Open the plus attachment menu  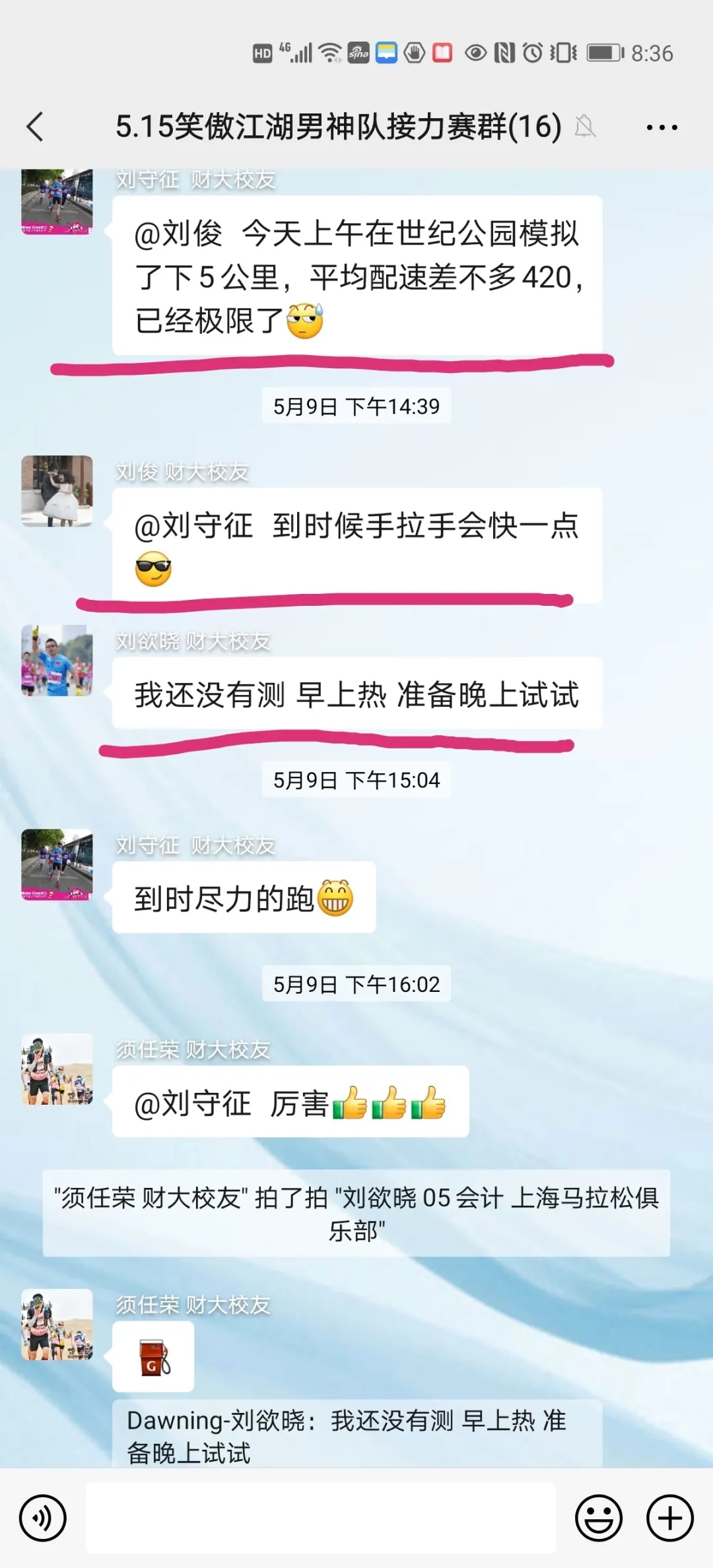669,1518
